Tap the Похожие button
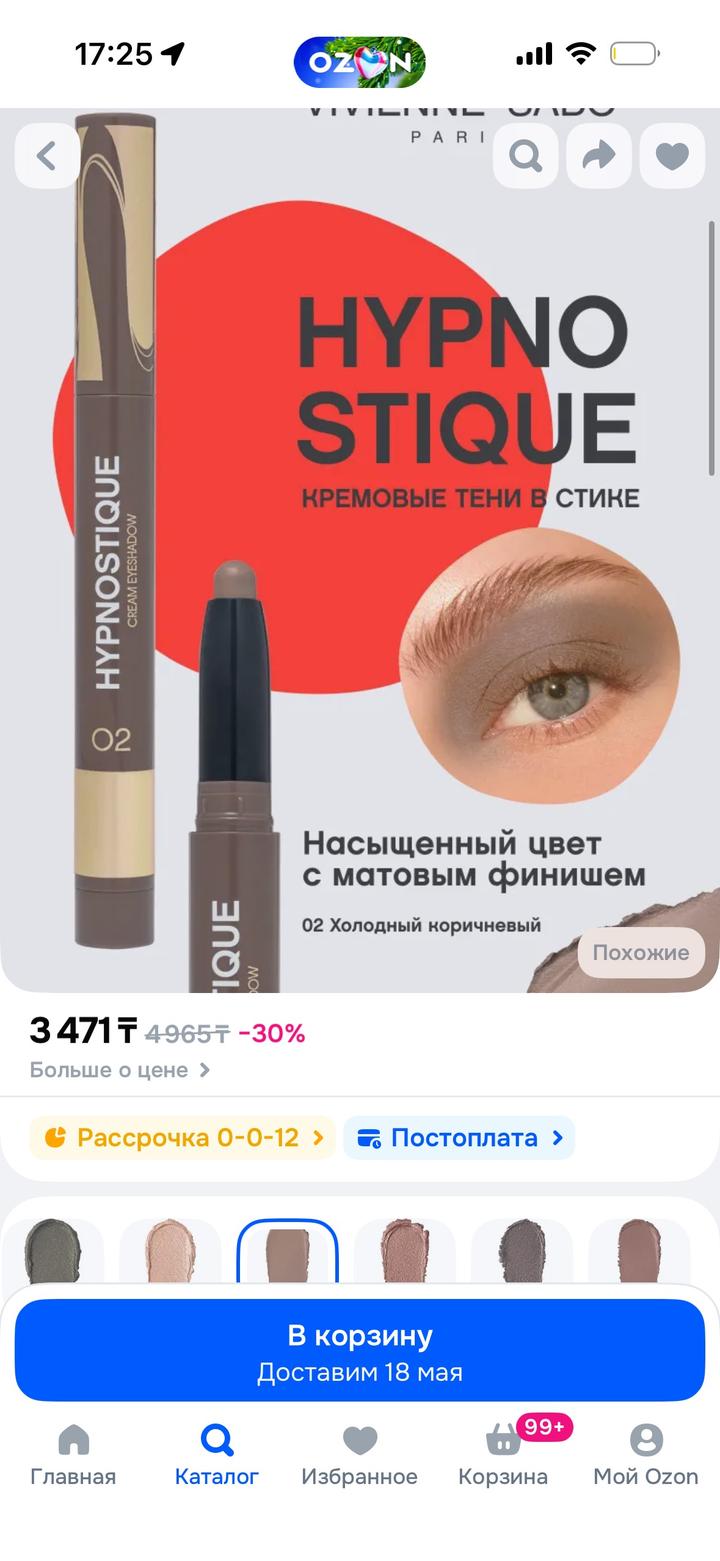This screenshot has width=720, height=1561. pos(641,952)
